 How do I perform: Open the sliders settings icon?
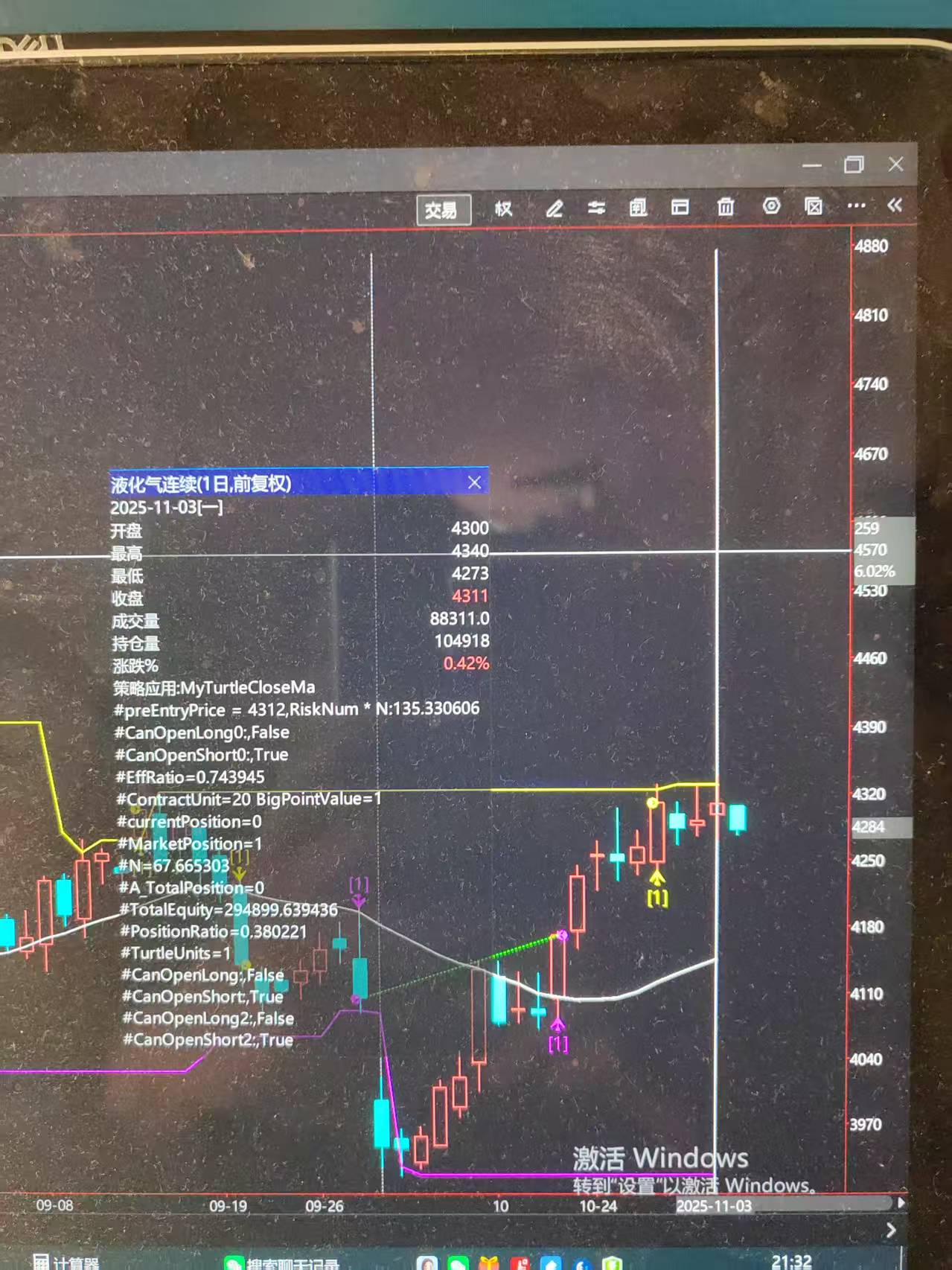(596, 208)
